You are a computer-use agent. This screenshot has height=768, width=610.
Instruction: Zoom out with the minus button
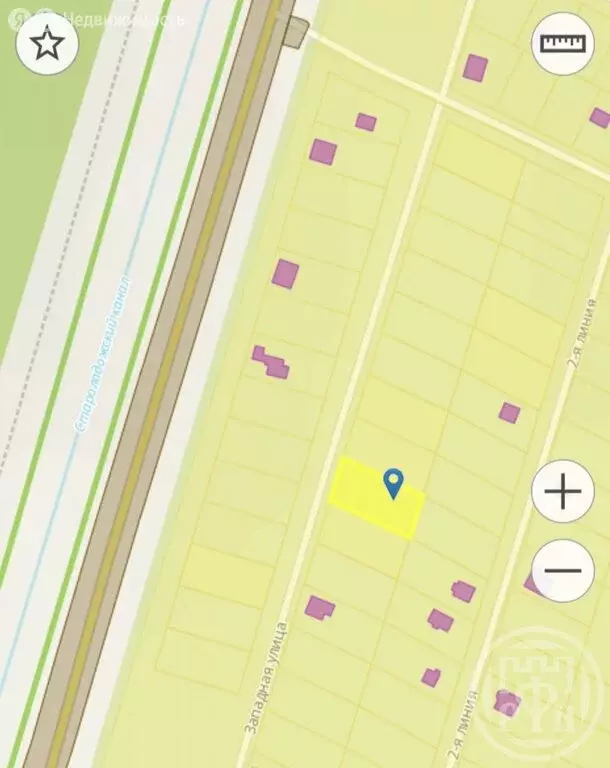coord(562,571)
